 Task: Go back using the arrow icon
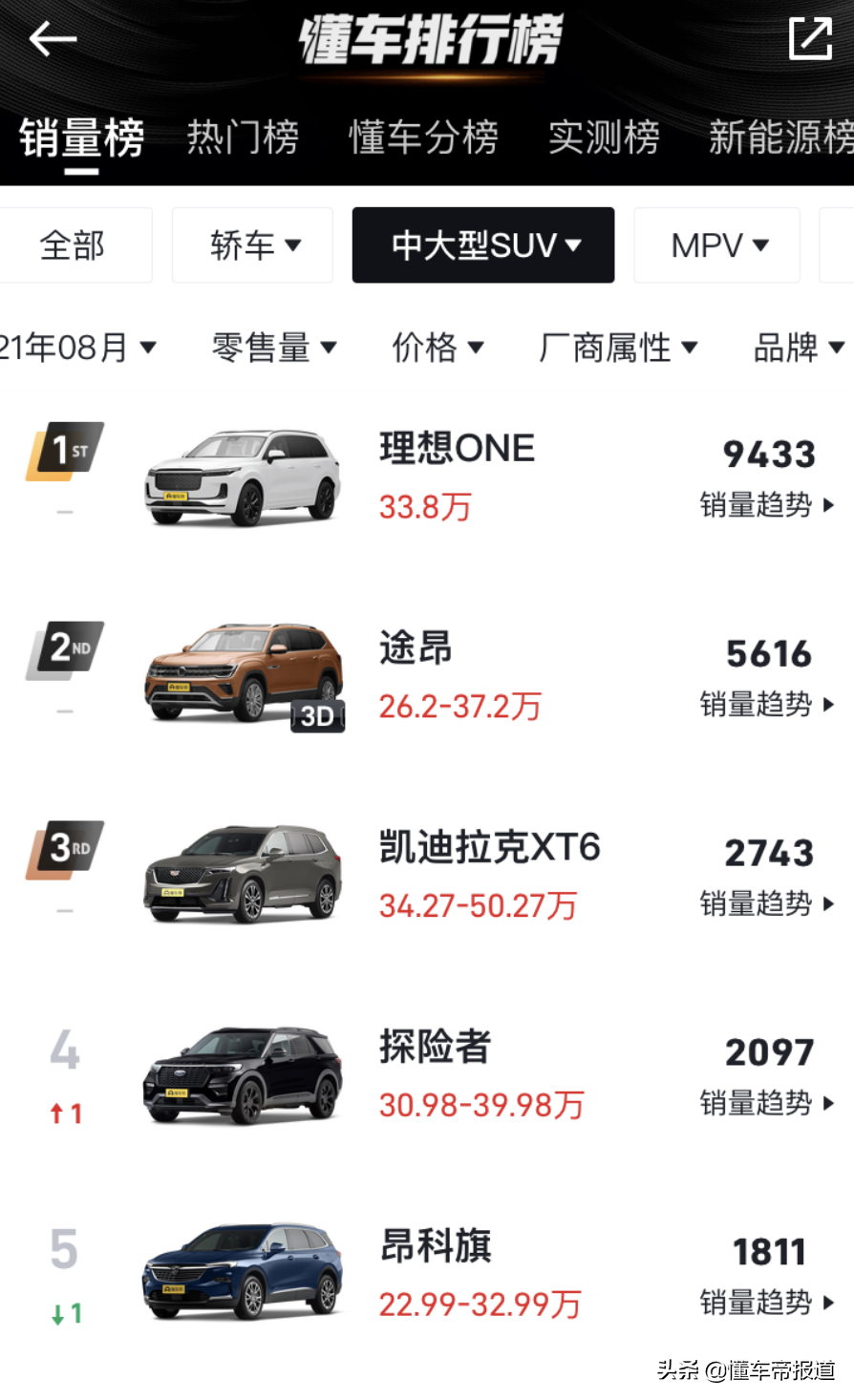(53, 39)
